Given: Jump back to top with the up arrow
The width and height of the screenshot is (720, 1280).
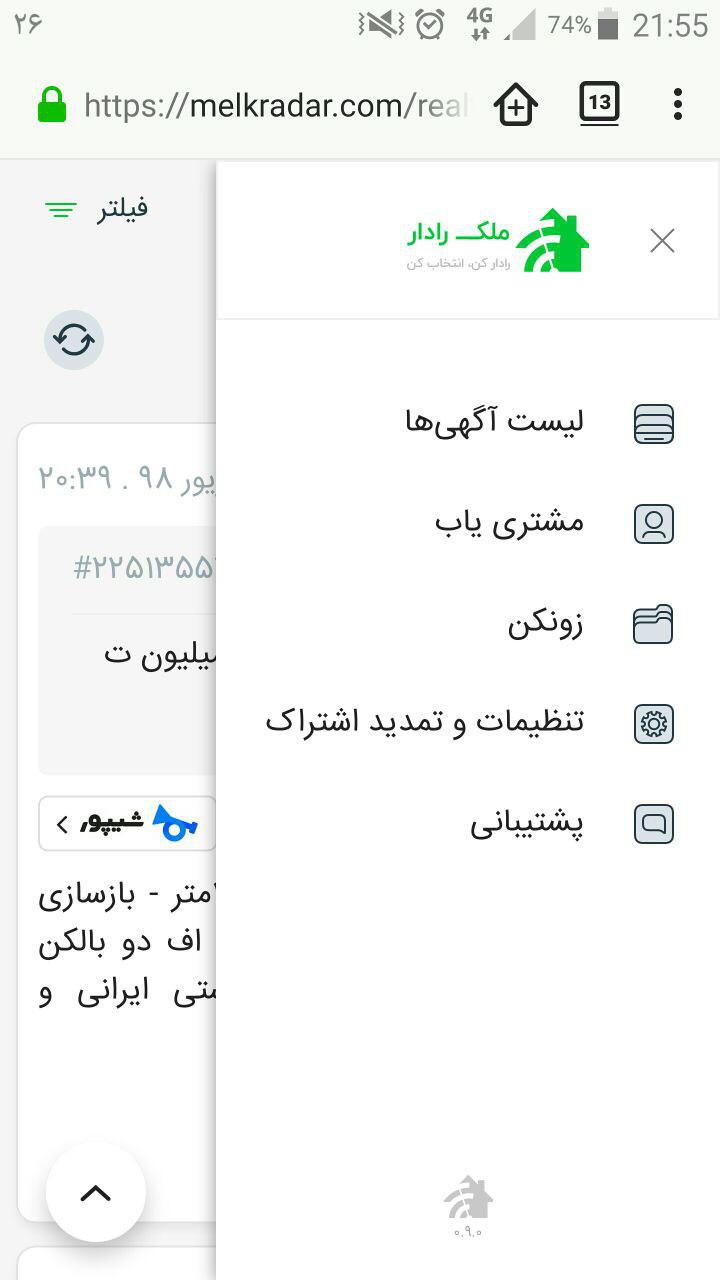Looking at the screenshot, I should click(x=96, y=1192).
